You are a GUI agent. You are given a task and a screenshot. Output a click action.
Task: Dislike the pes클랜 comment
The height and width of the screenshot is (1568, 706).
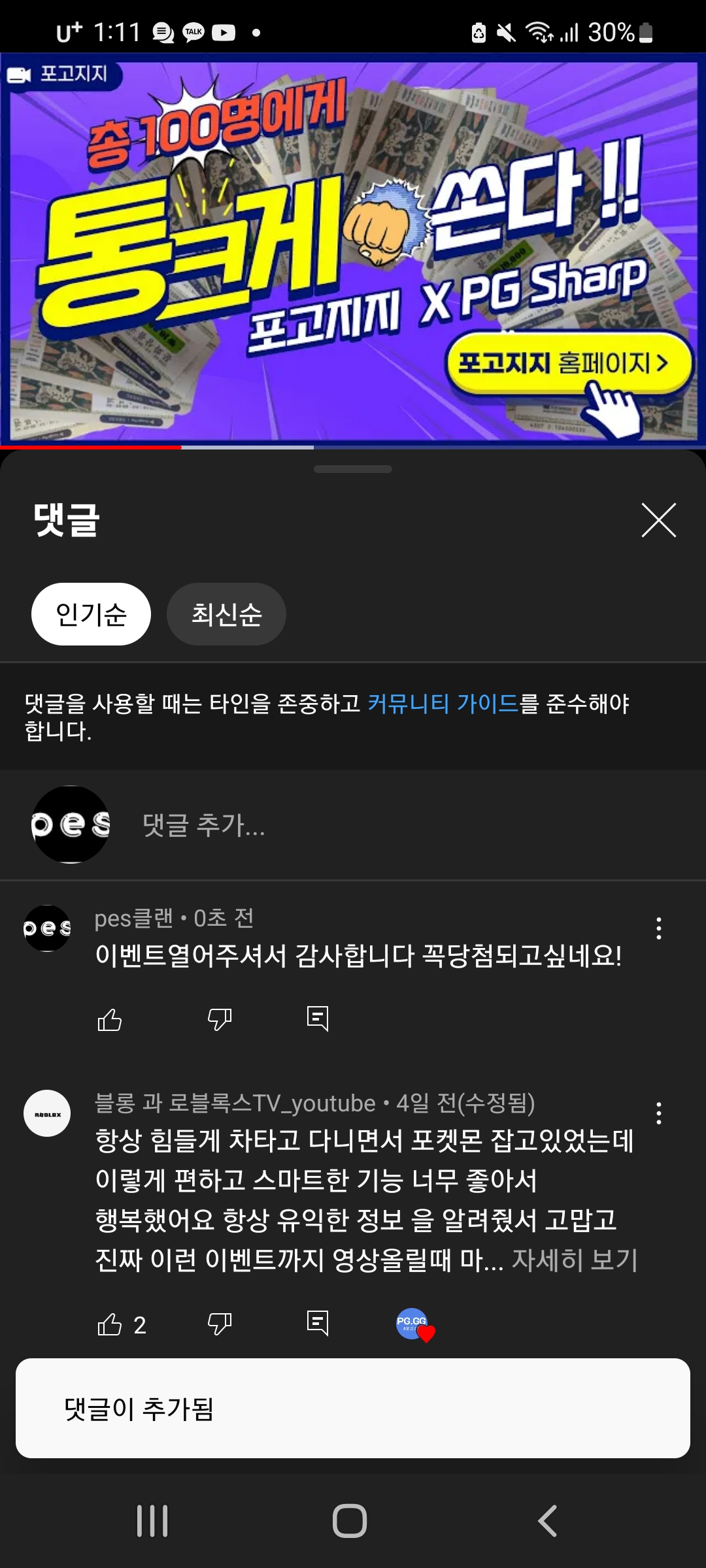tap(220, 1019)
